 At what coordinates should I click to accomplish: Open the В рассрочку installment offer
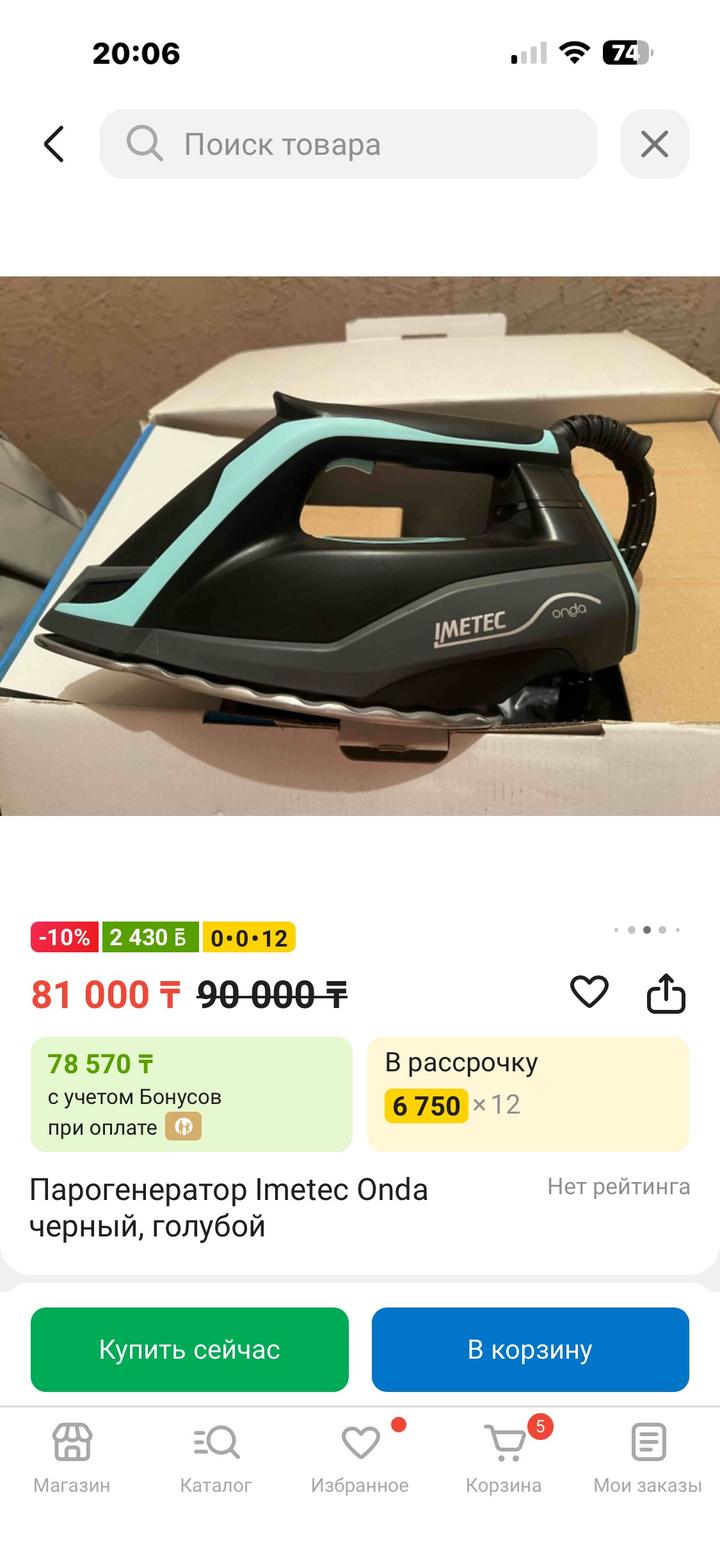coord(528,1093)
